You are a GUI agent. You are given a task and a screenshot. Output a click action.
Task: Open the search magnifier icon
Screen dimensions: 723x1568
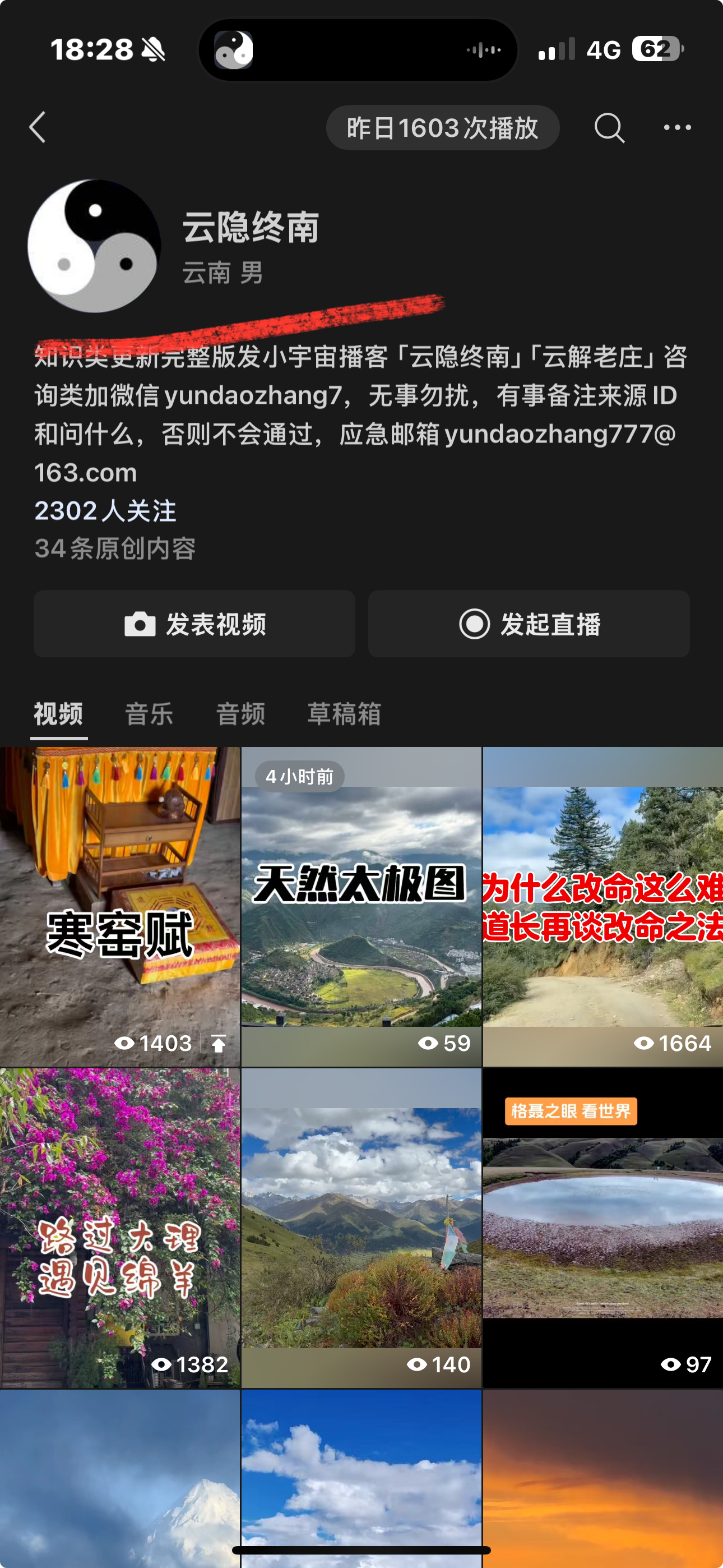click(609, 127)
